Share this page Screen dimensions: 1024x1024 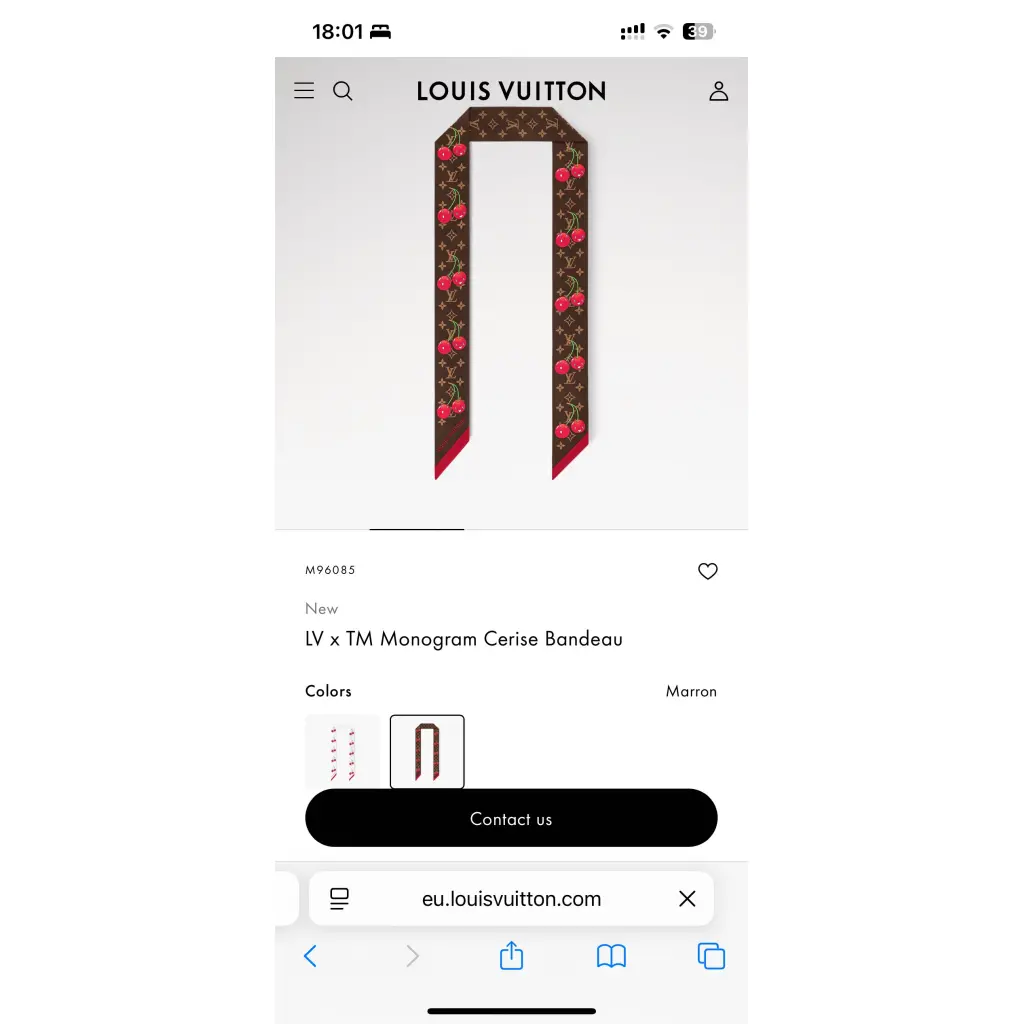coord(511,956)
